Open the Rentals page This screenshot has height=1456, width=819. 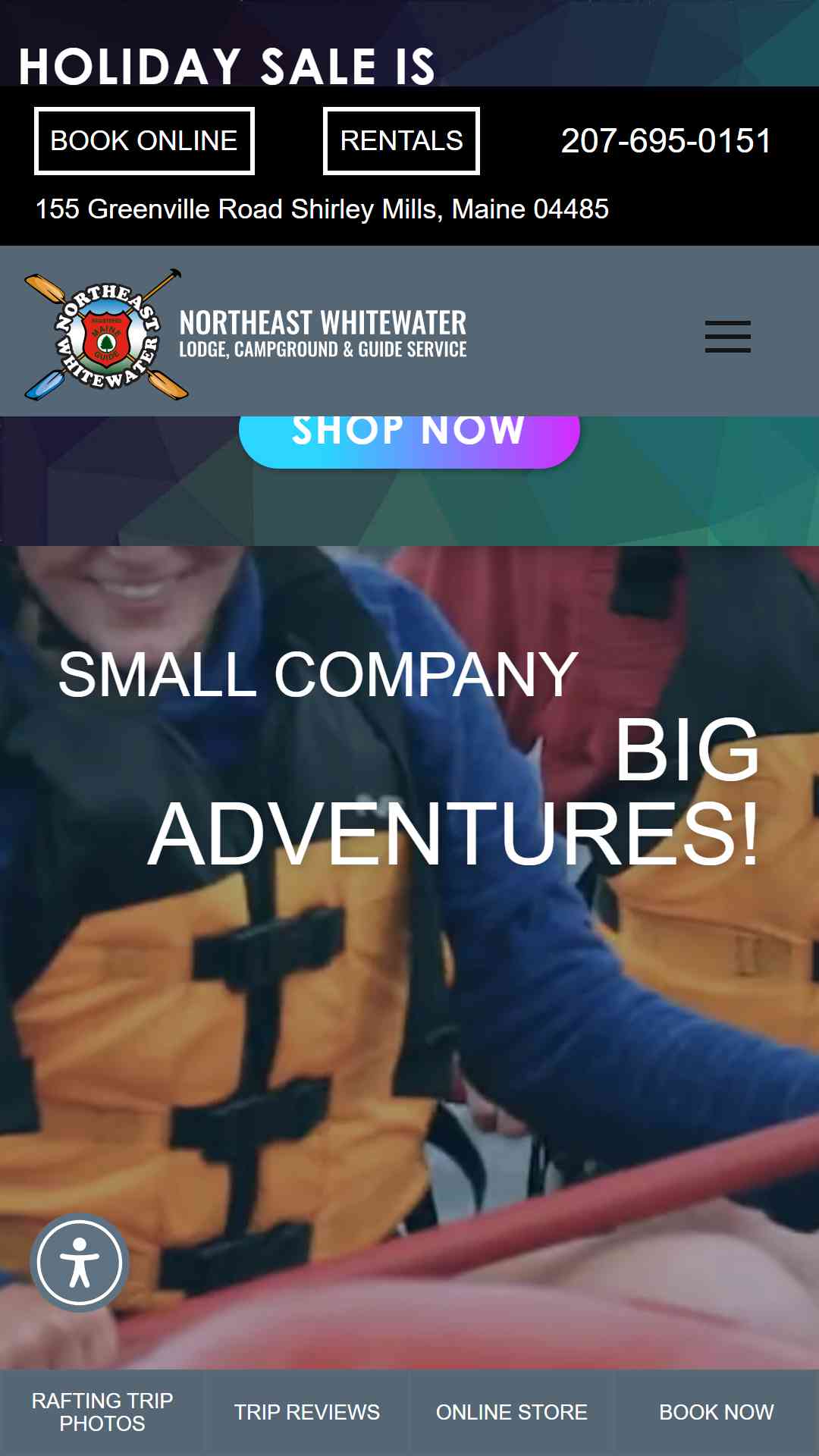click(401, 141)
